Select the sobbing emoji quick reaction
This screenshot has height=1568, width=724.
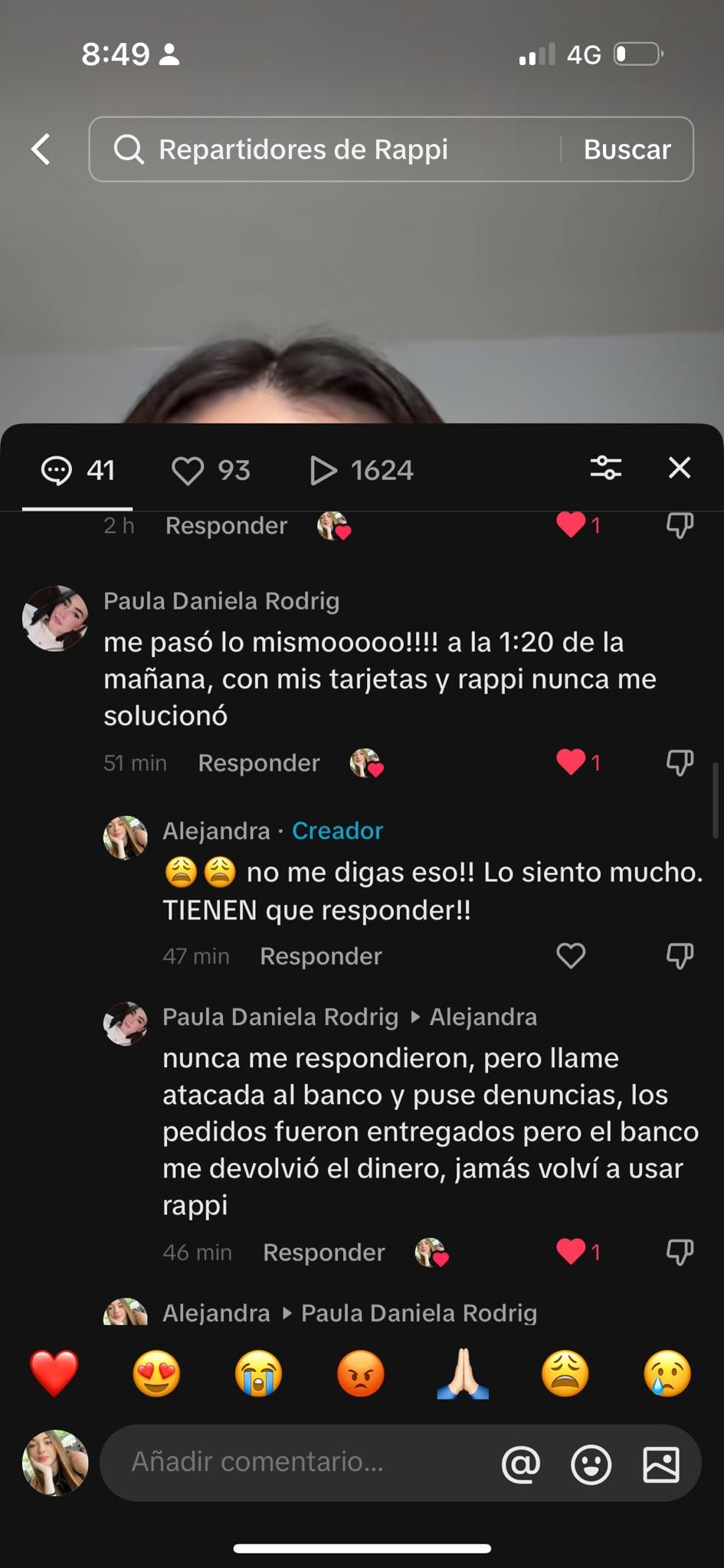(258, 1373)
